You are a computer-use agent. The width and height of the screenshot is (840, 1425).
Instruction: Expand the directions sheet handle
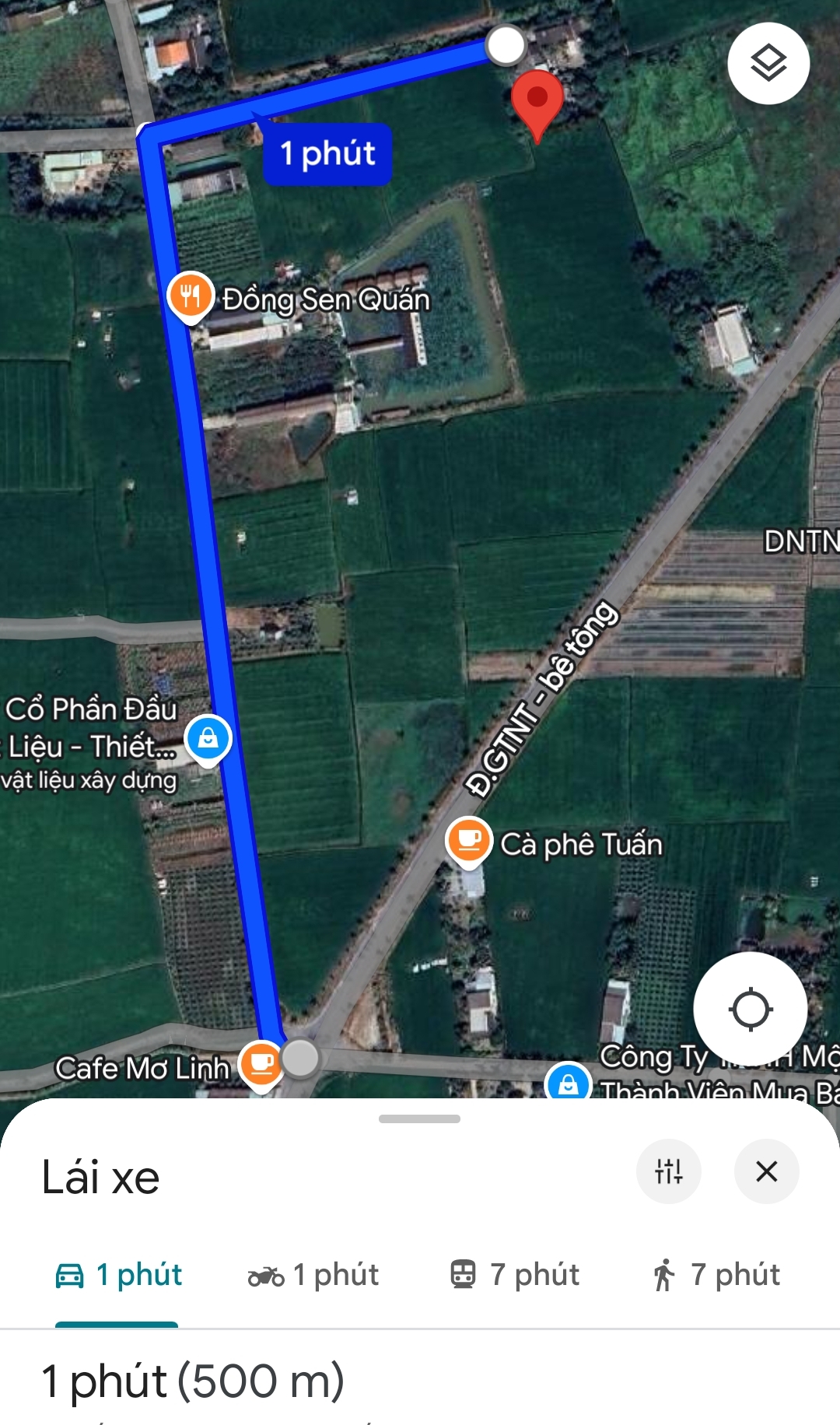(419, 1119)
